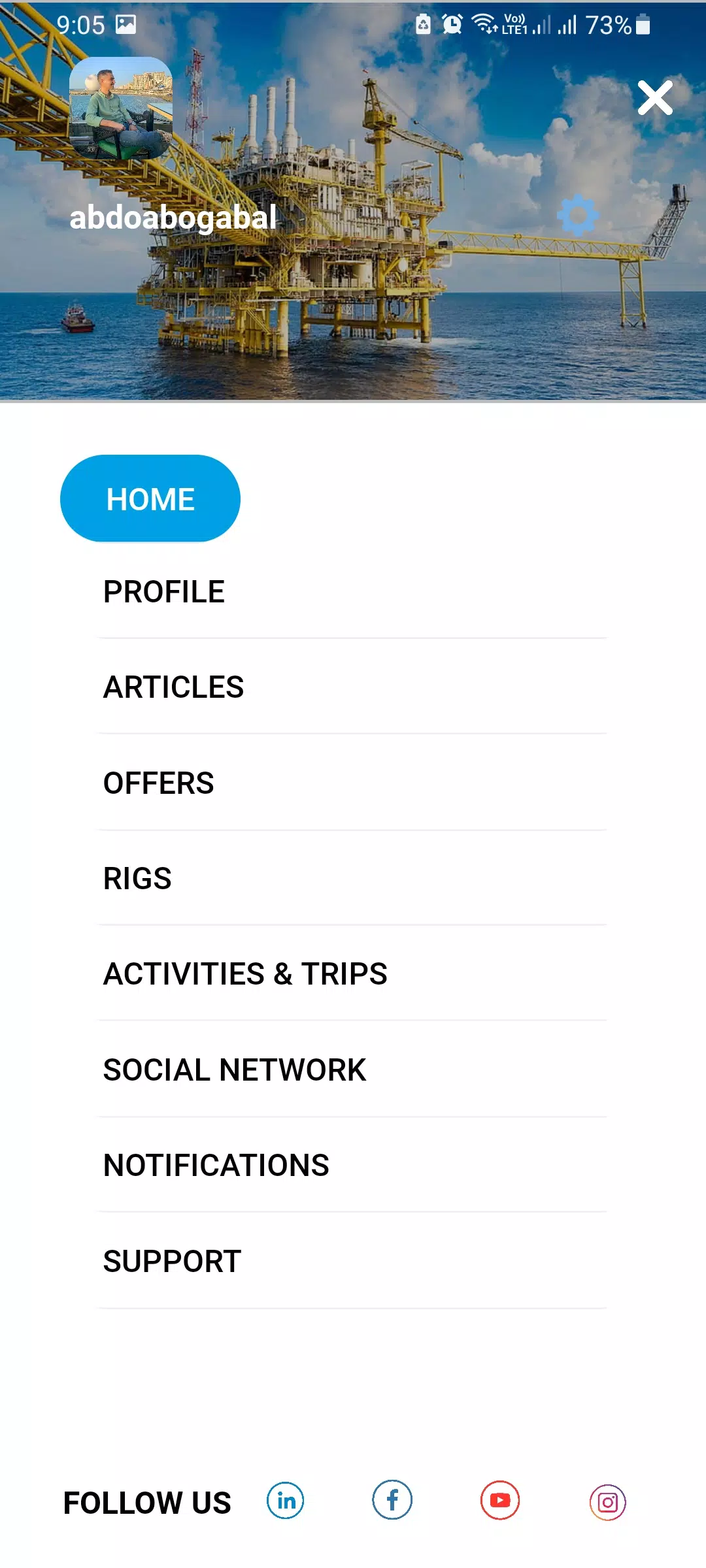Visit the Facebook page
Image resolution: width=706 pixels, height=1568 pixels.
coord(392,1500)
